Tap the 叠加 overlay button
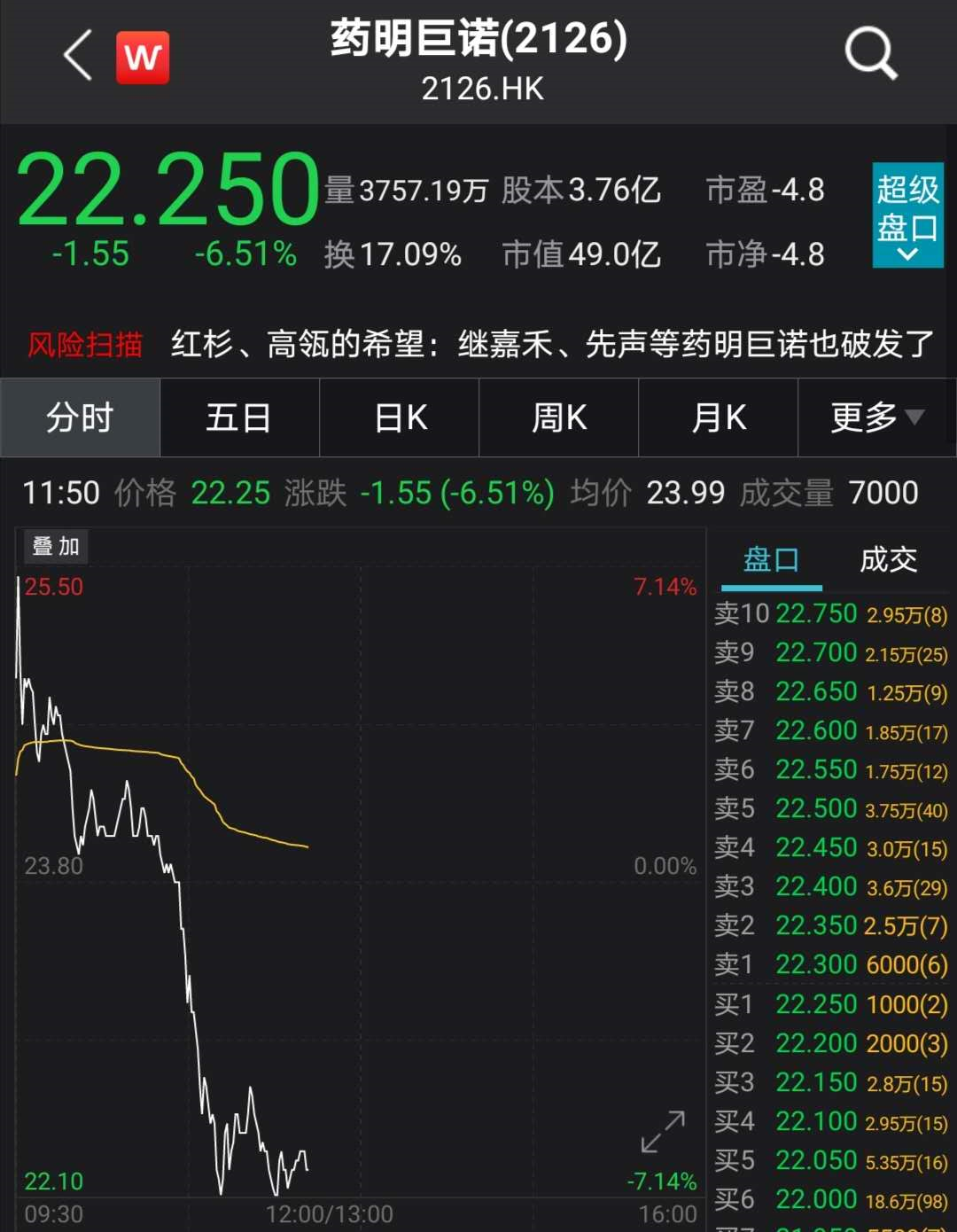 pos(56,546)
